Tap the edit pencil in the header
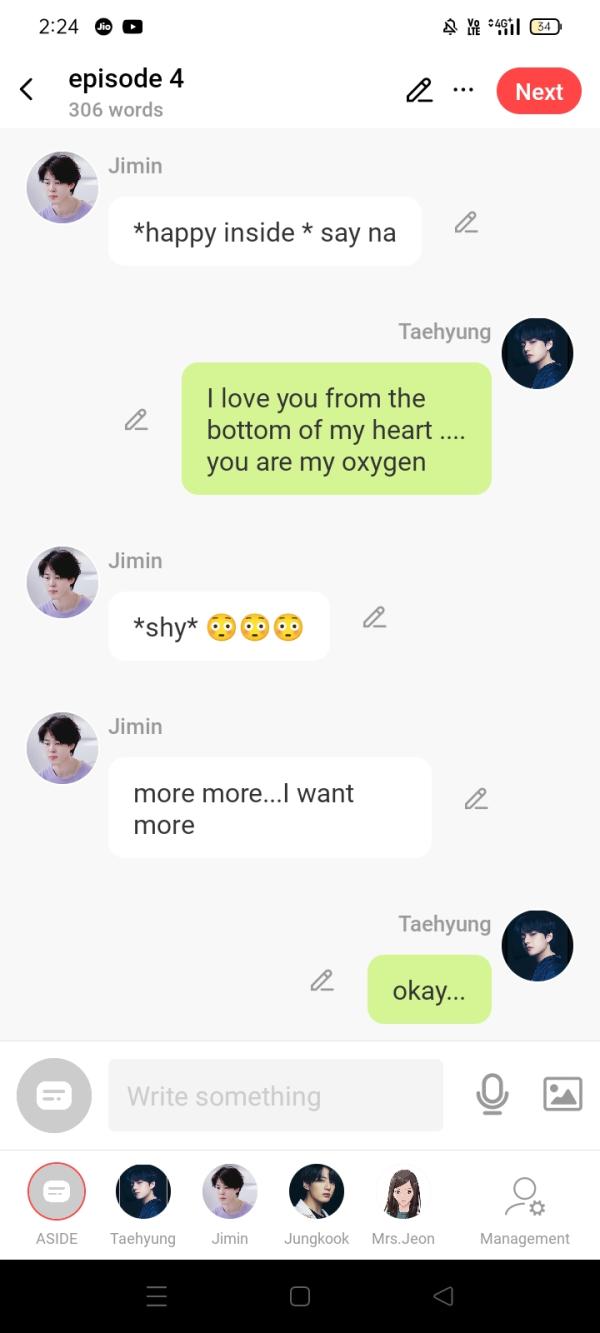Viewport: 600px width, 1333px height. pos(419,91)
